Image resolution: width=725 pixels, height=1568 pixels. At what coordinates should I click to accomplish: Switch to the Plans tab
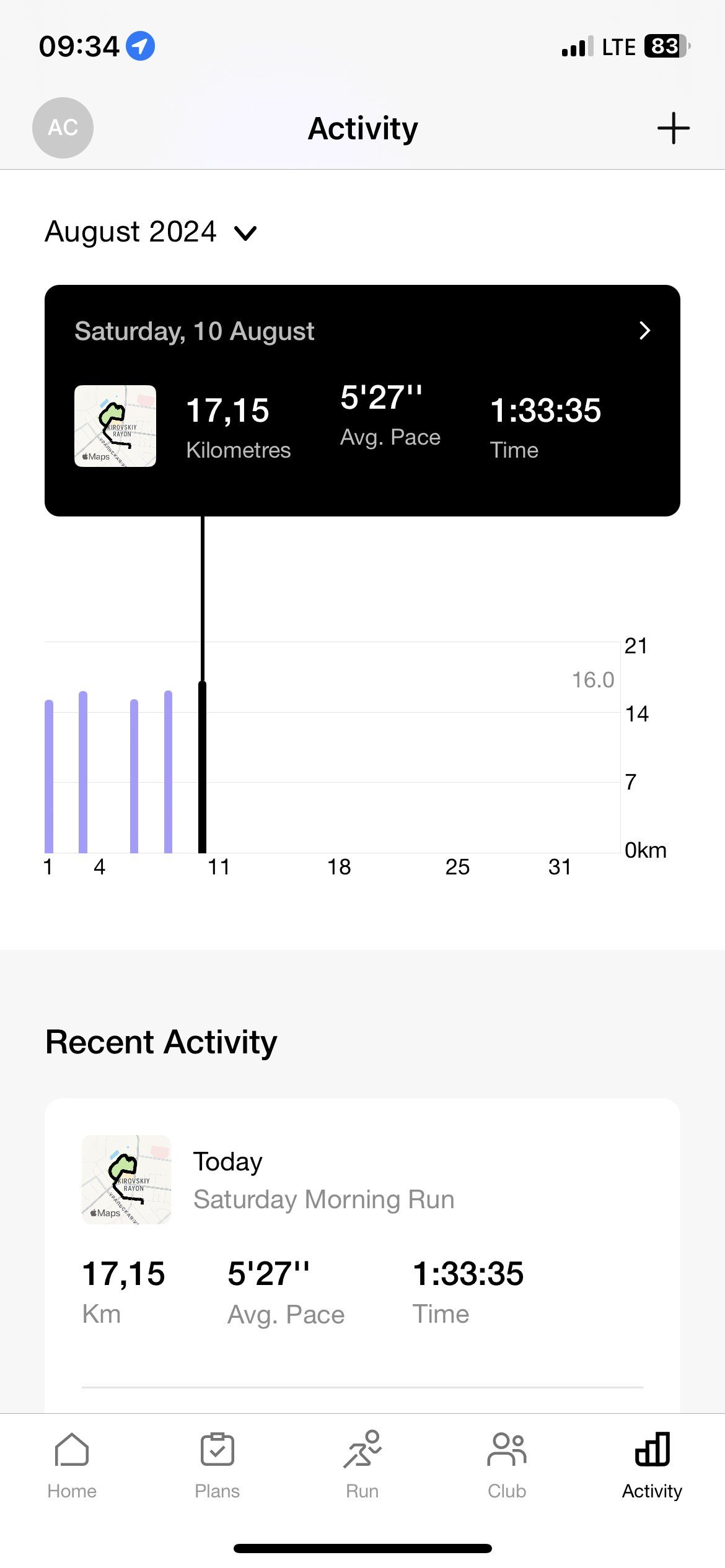point(217,1465)
